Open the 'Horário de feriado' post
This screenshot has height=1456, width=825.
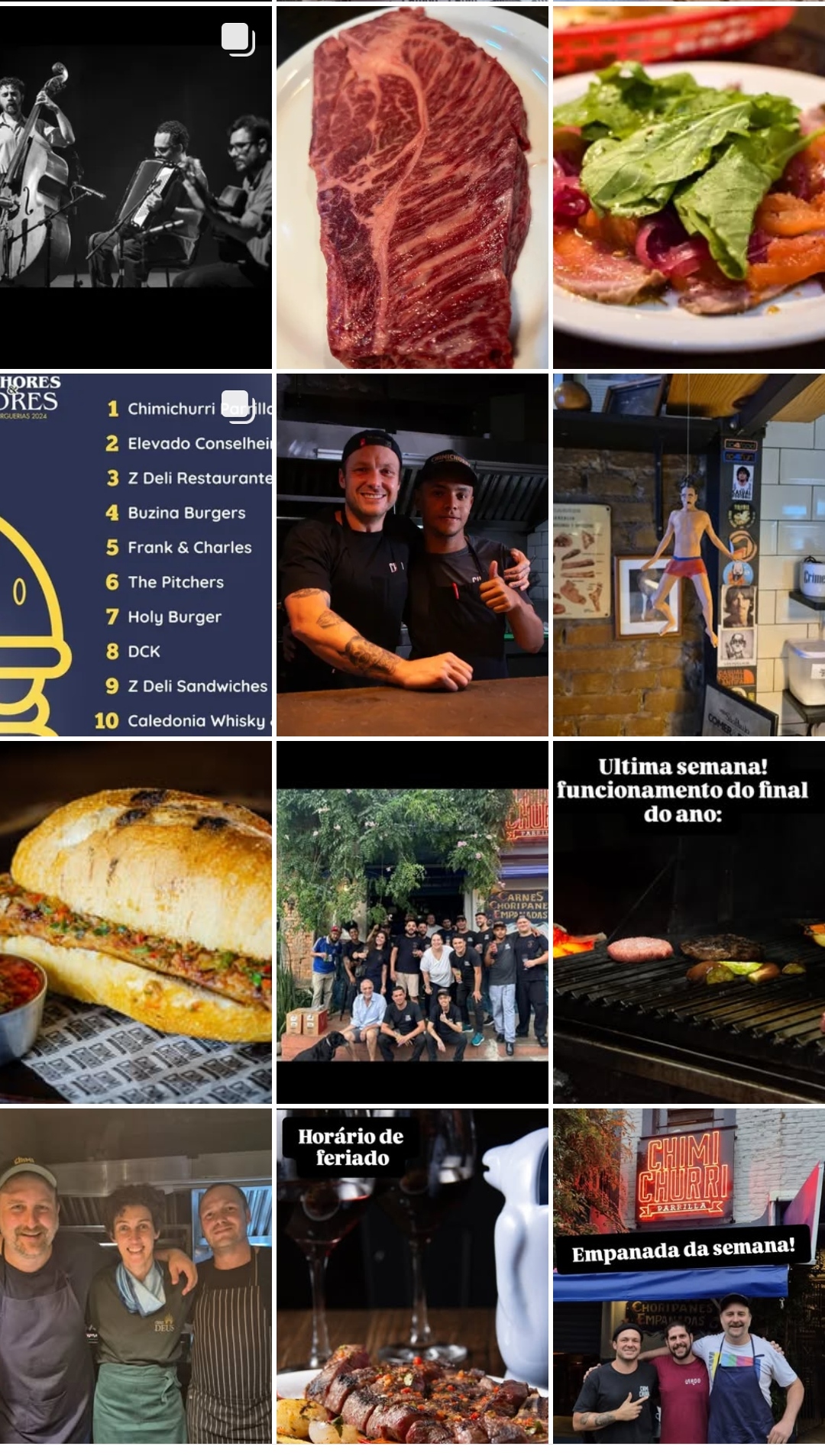pos(412,1276)
